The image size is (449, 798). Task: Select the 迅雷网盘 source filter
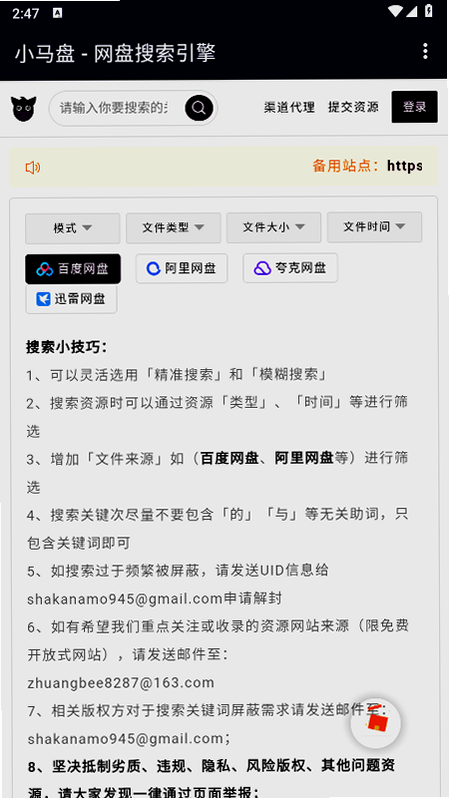(71, 299)
